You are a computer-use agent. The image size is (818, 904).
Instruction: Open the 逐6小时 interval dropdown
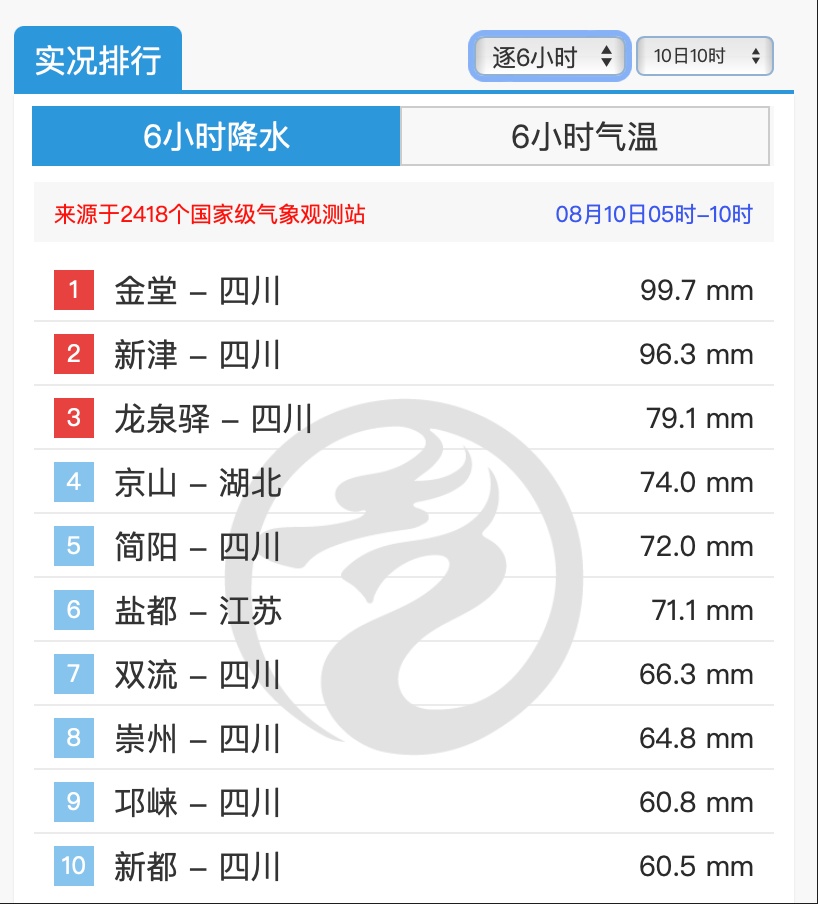(549, 56)
